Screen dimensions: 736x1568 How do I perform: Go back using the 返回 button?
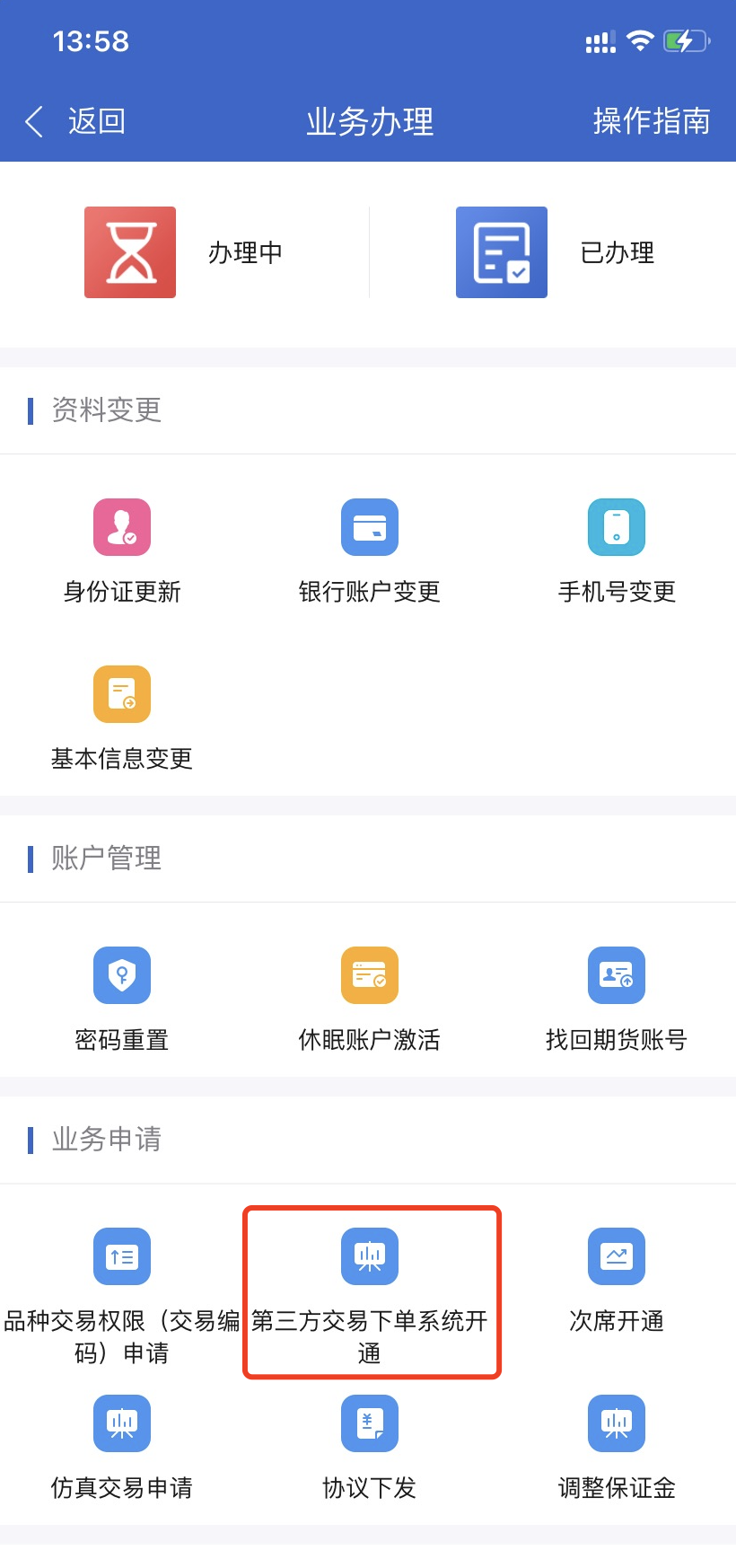tap(75, 121)
